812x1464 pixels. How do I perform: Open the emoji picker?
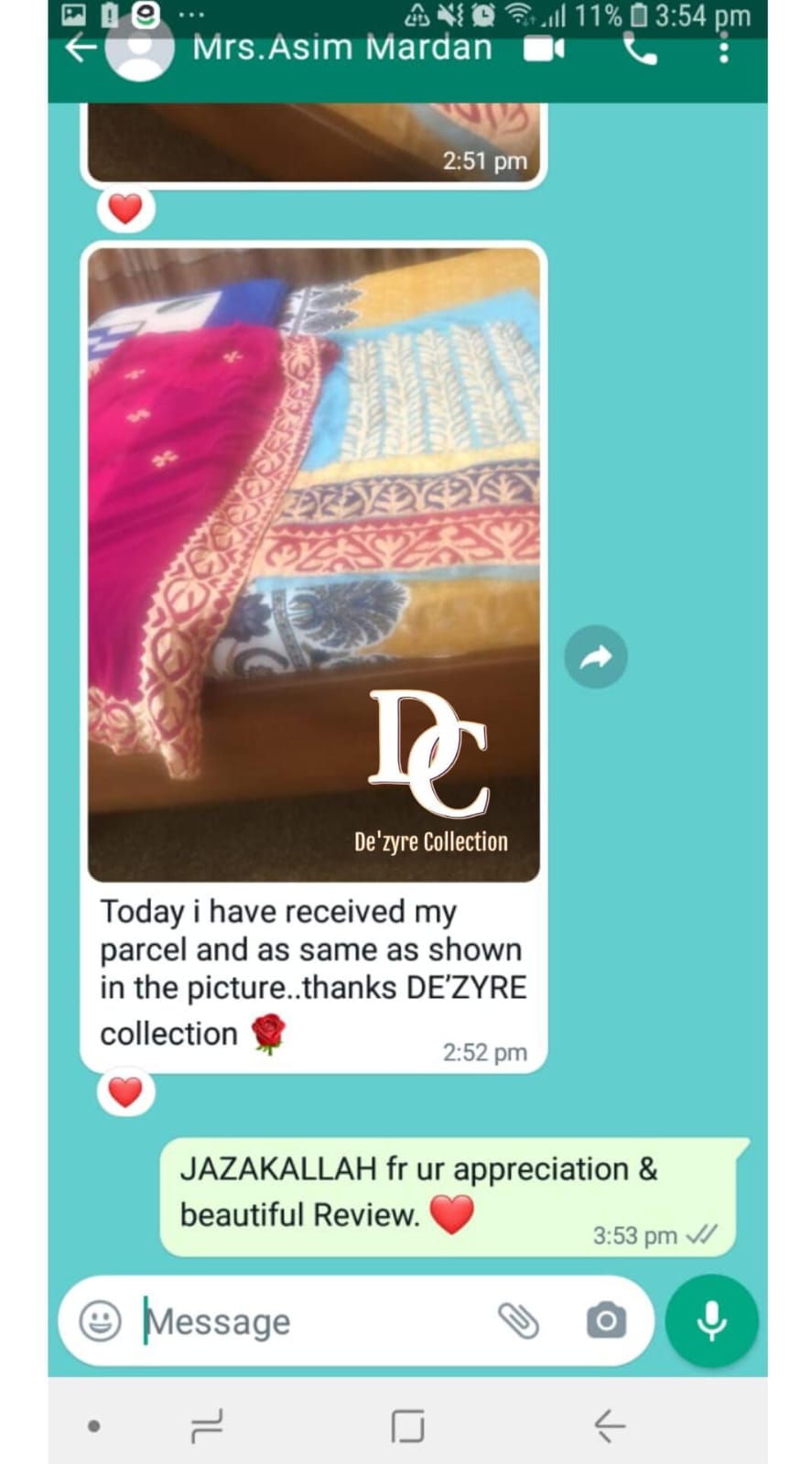pos(100,1321)
